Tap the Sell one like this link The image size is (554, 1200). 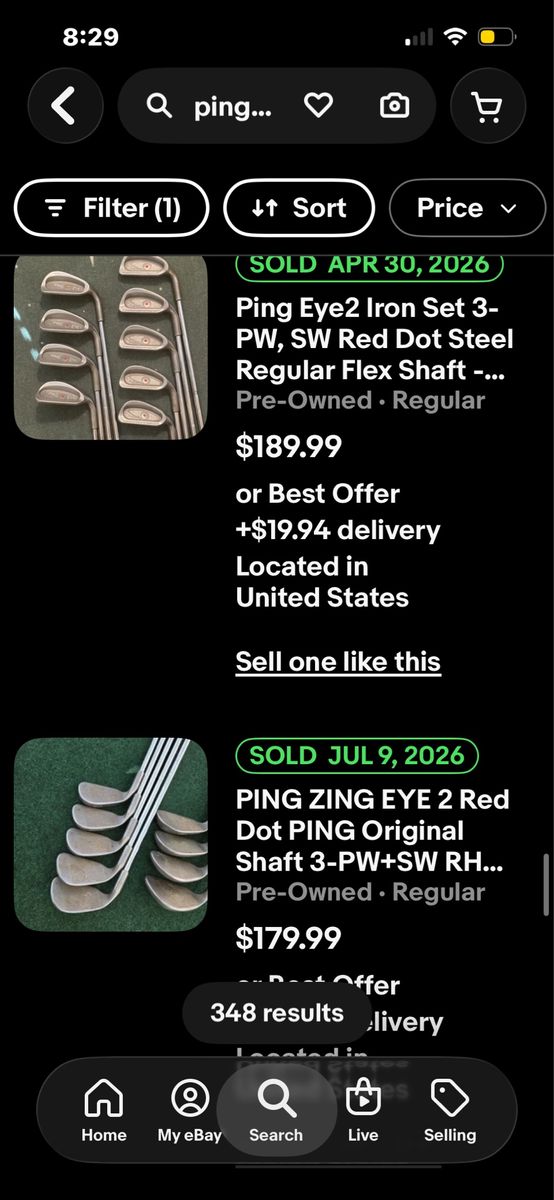pos(338,661)
